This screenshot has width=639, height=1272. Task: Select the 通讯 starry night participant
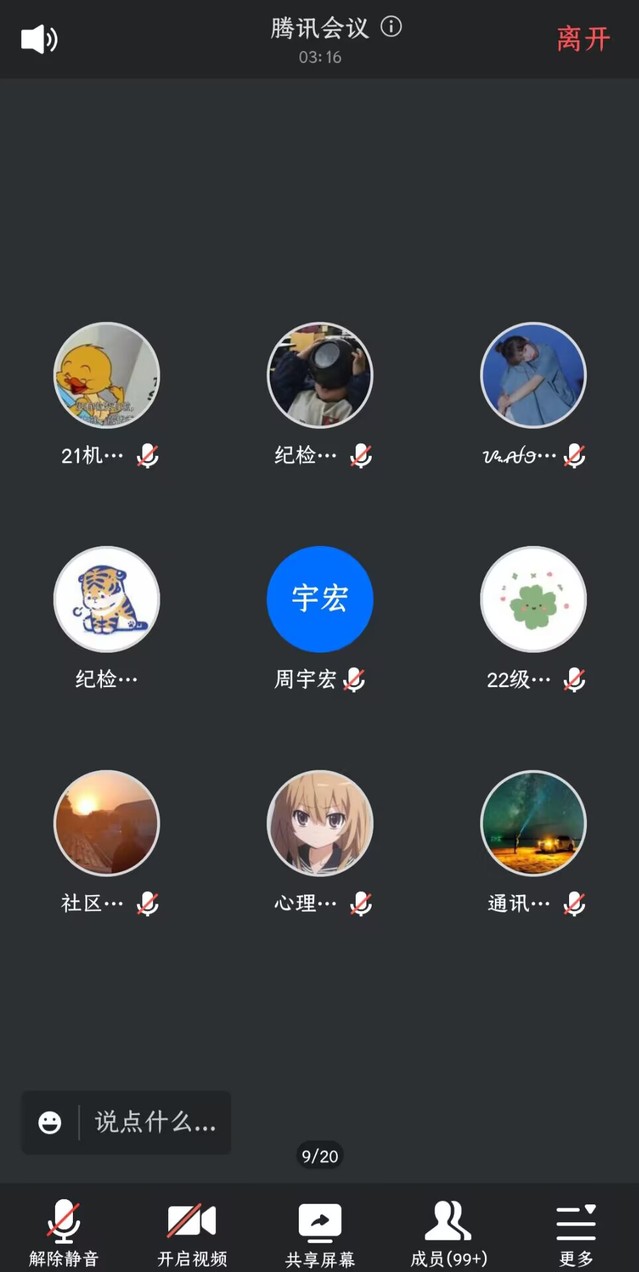tap(533, 823)
